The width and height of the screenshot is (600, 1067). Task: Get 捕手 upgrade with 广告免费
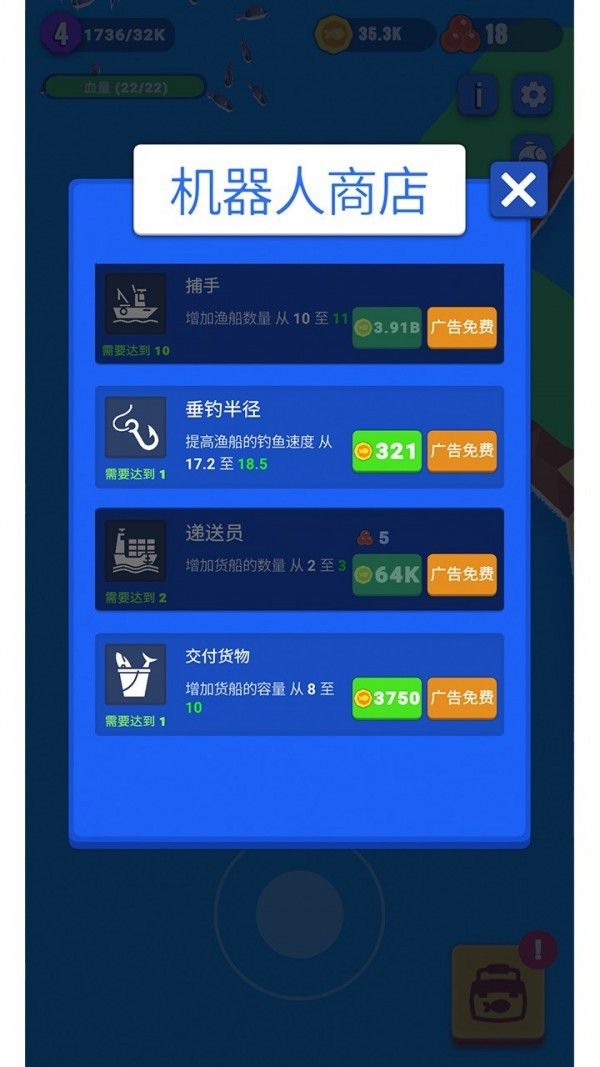tap(462, 327)
